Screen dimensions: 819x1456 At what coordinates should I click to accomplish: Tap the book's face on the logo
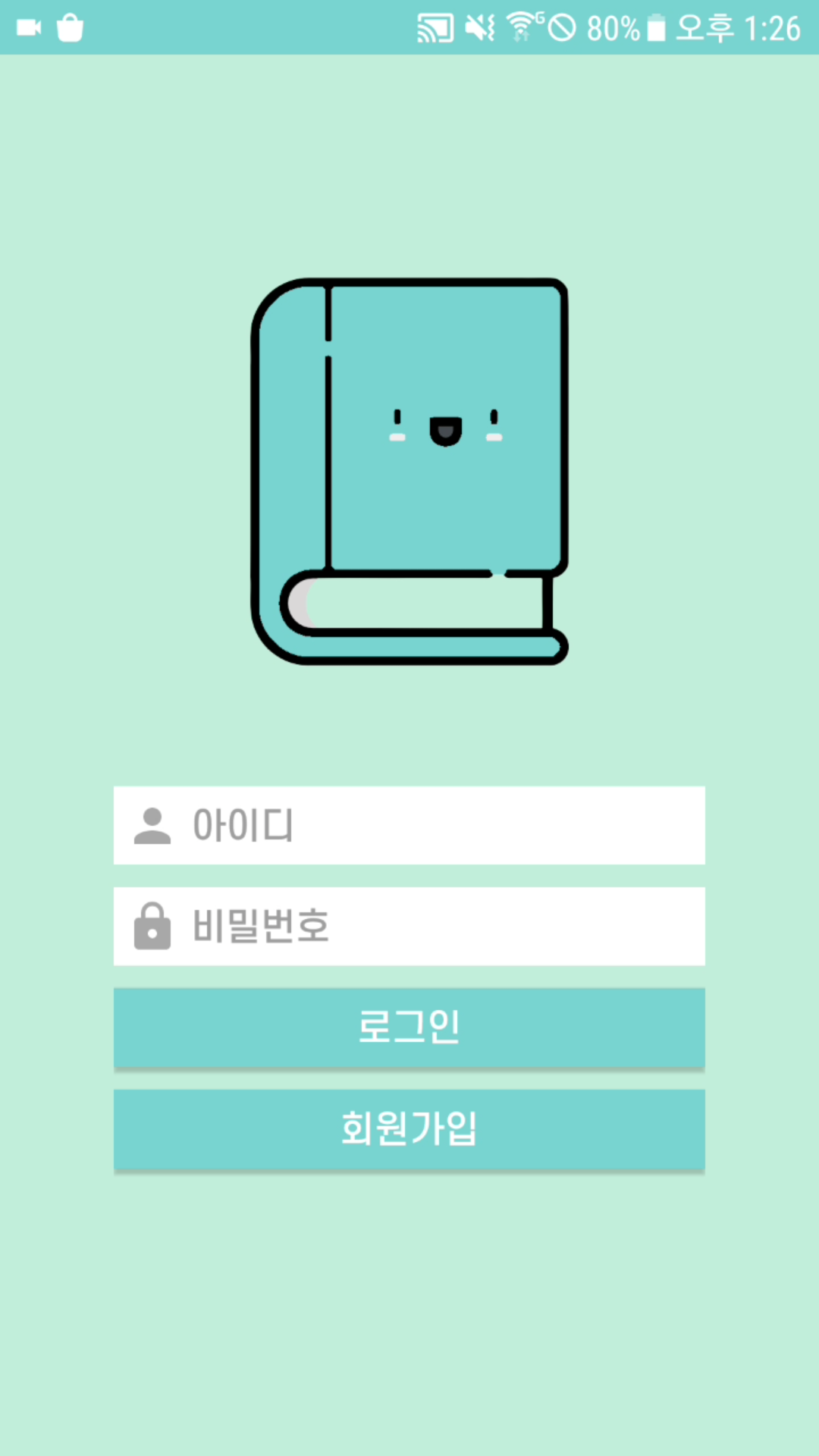(x=446, y=425)
